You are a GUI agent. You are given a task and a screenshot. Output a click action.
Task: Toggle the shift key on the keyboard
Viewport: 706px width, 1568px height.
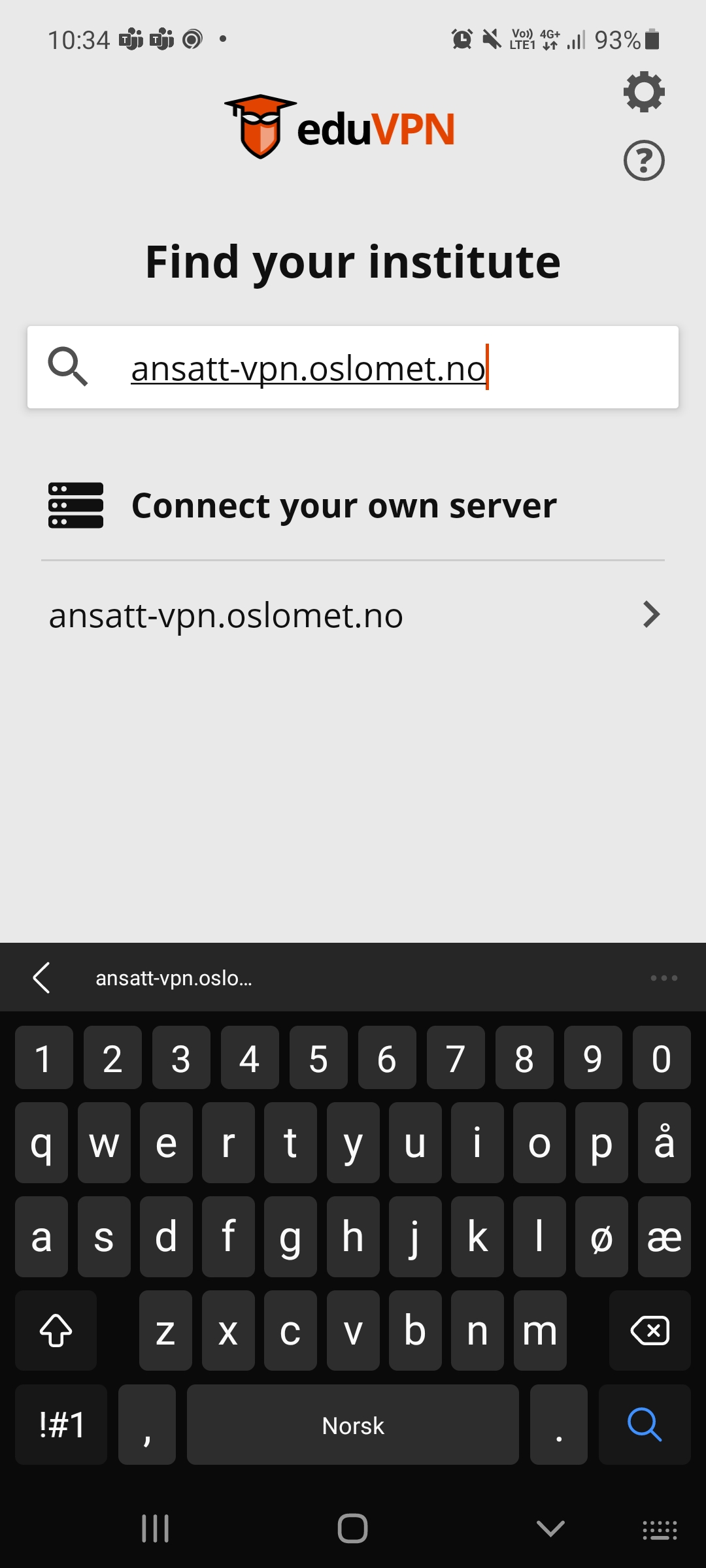point(56,1330)
